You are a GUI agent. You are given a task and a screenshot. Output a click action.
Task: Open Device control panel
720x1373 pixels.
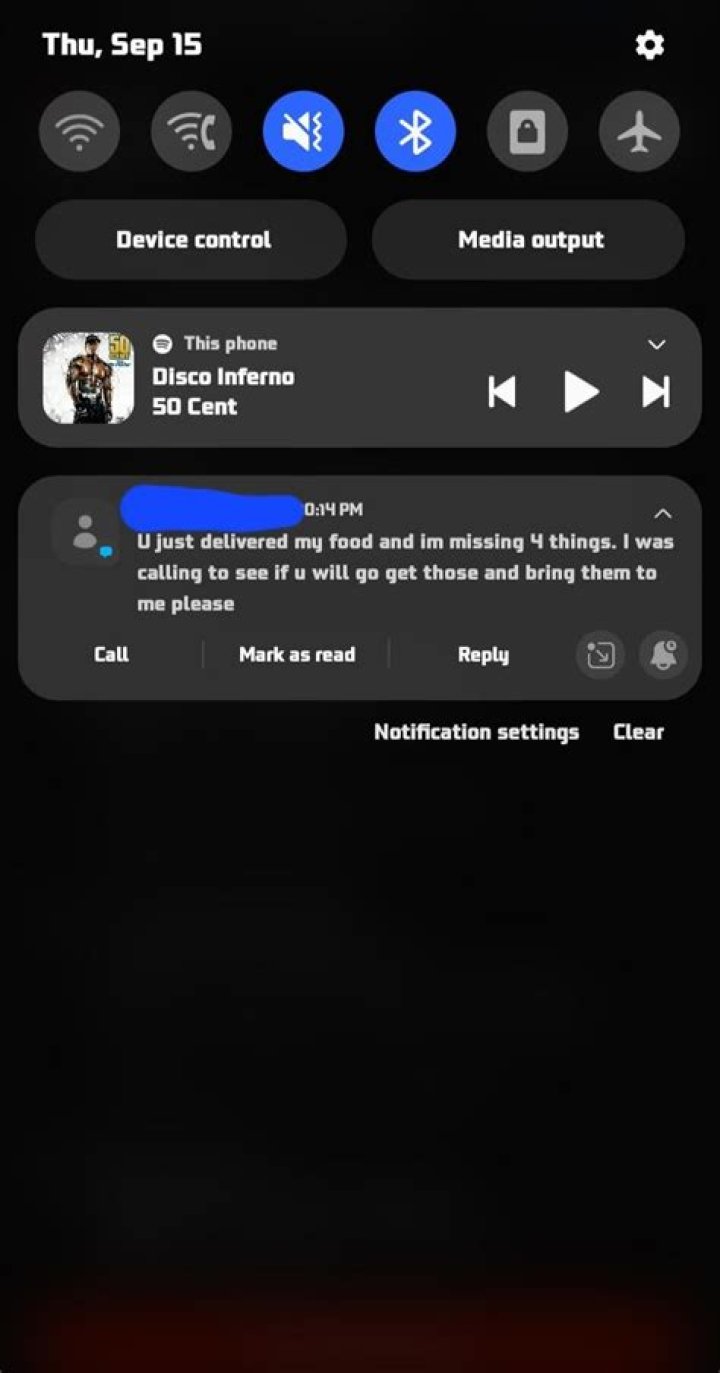point(191,239)
